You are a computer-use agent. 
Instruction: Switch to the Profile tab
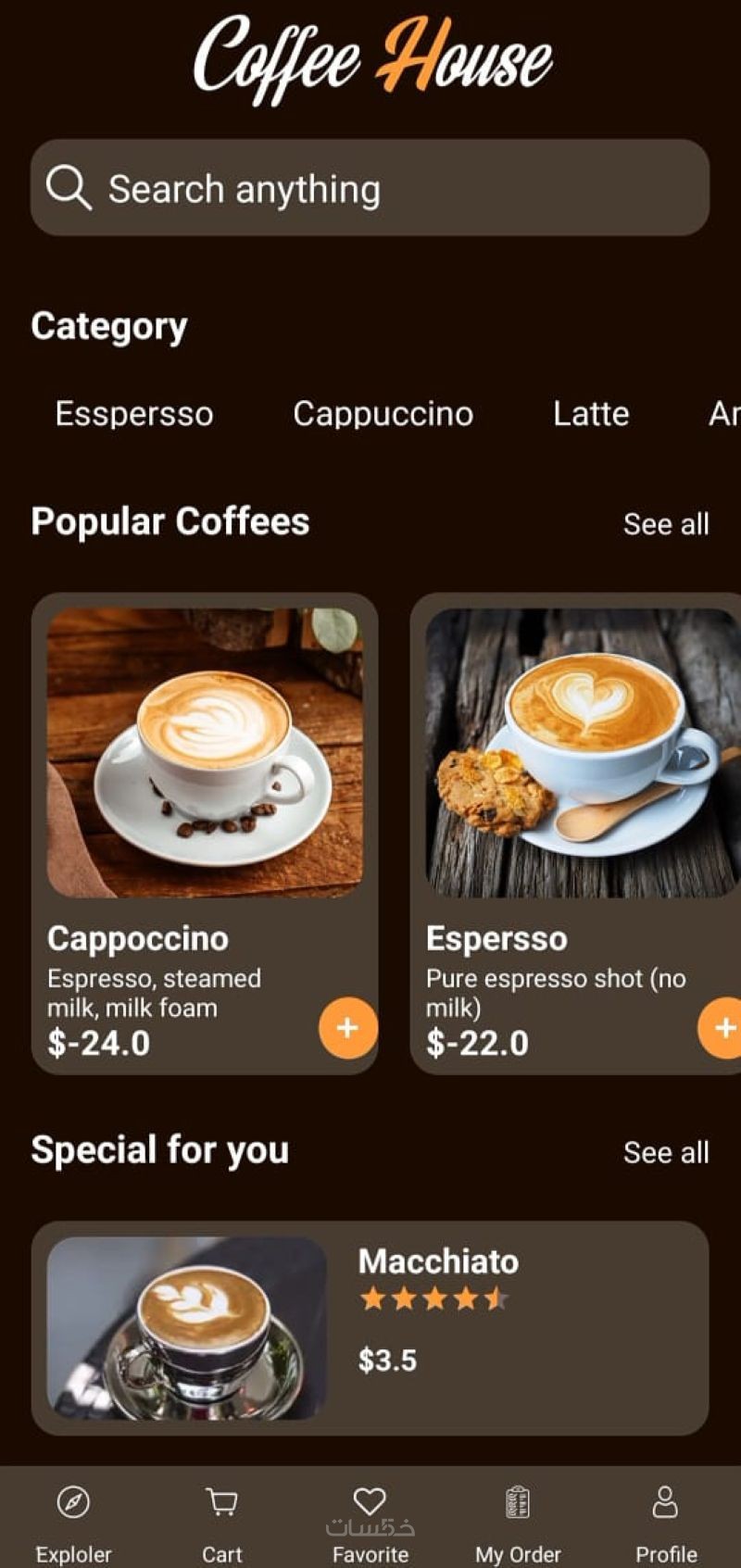pyautogui.click(x=666, y=1519)
